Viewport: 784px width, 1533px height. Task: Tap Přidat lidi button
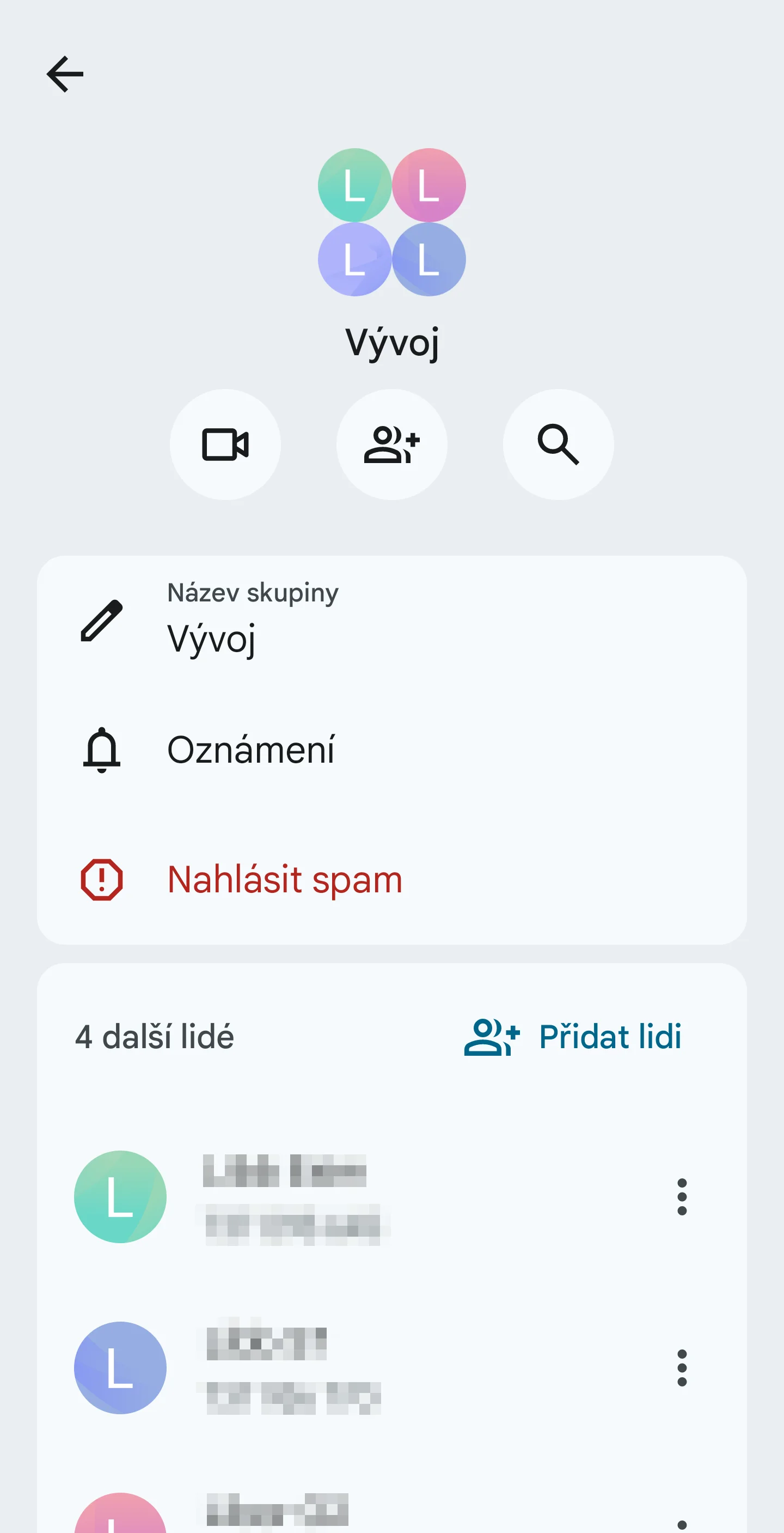pyautogui.click(x=573, y=1037)
